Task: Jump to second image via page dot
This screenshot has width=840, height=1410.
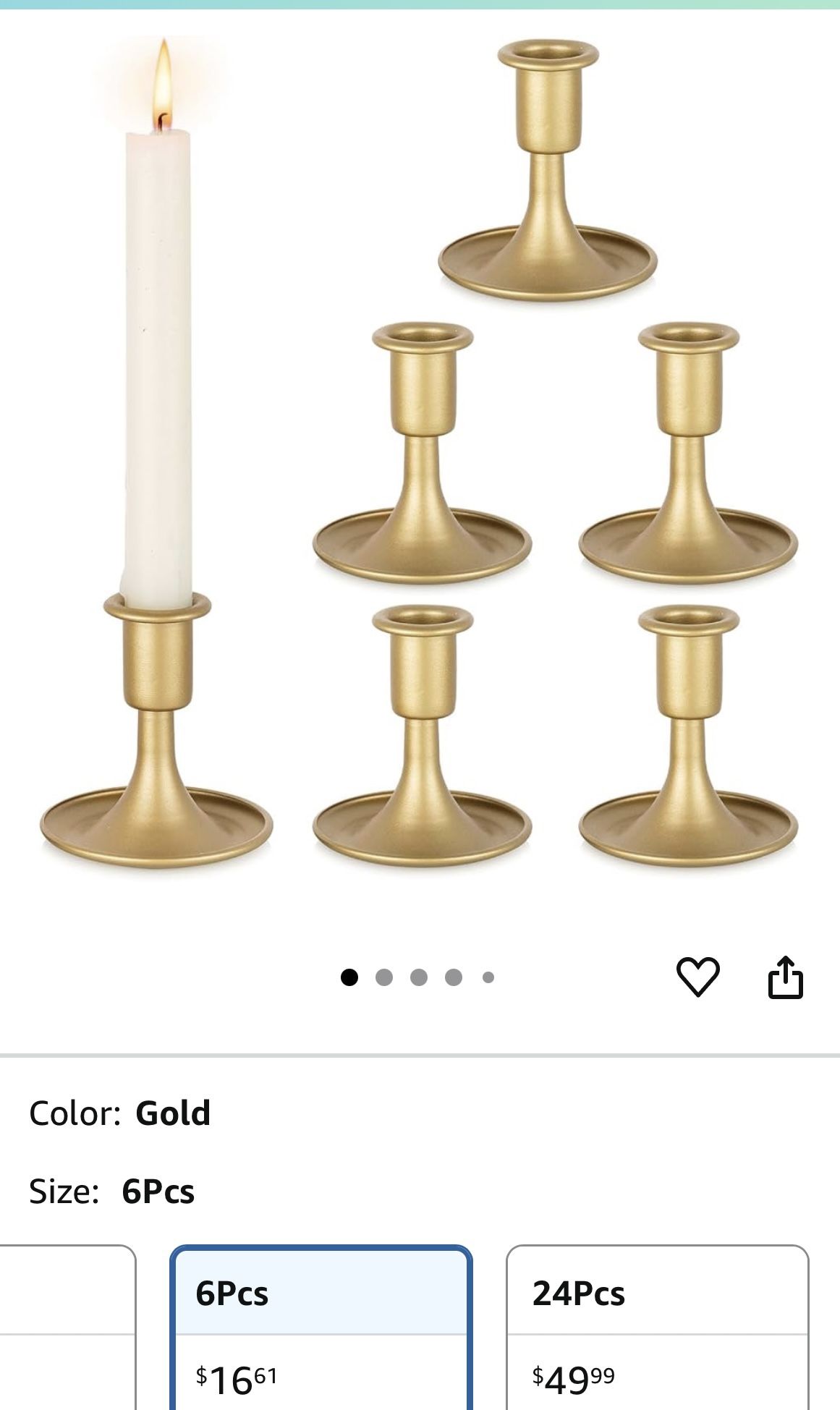Action: tap(384, 977)
